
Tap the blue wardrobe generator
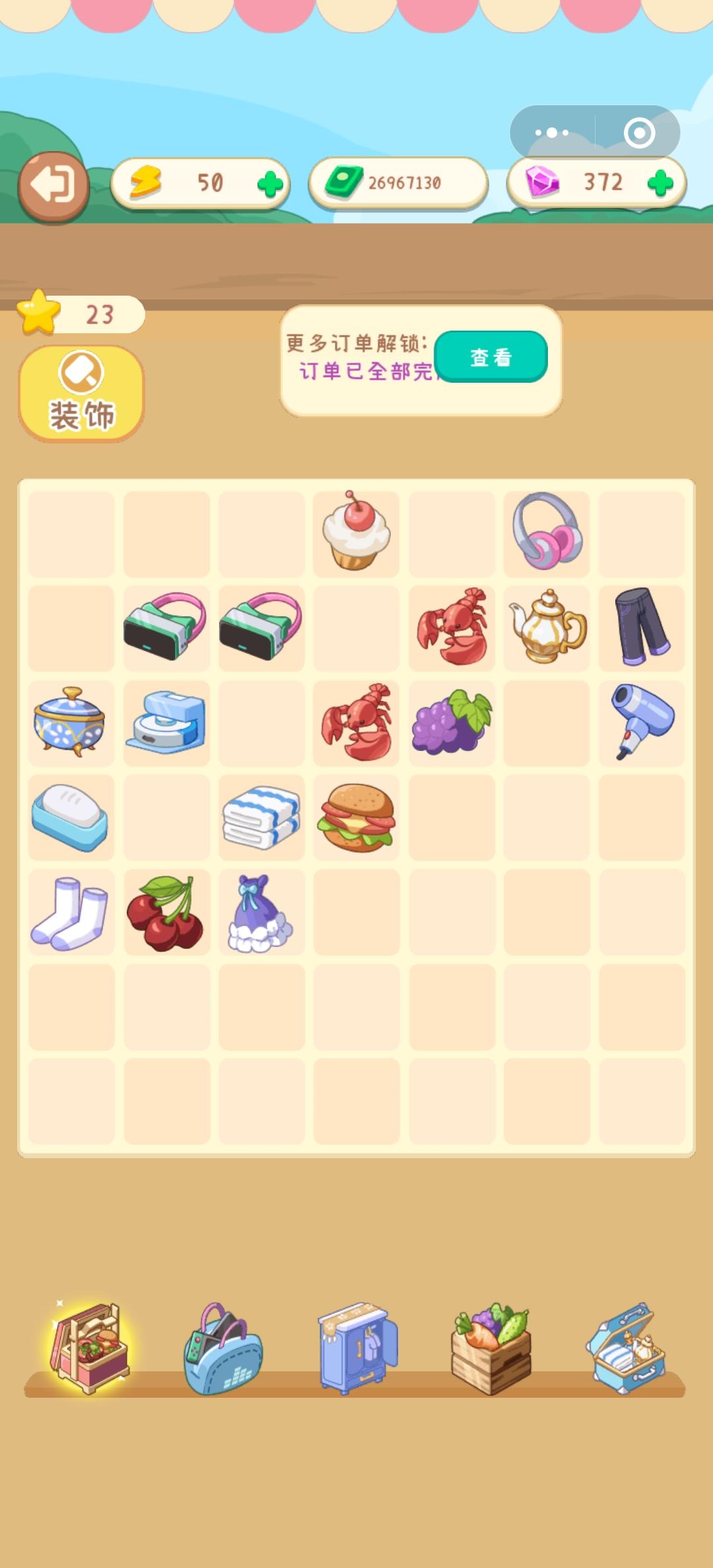click(357, 1347)
